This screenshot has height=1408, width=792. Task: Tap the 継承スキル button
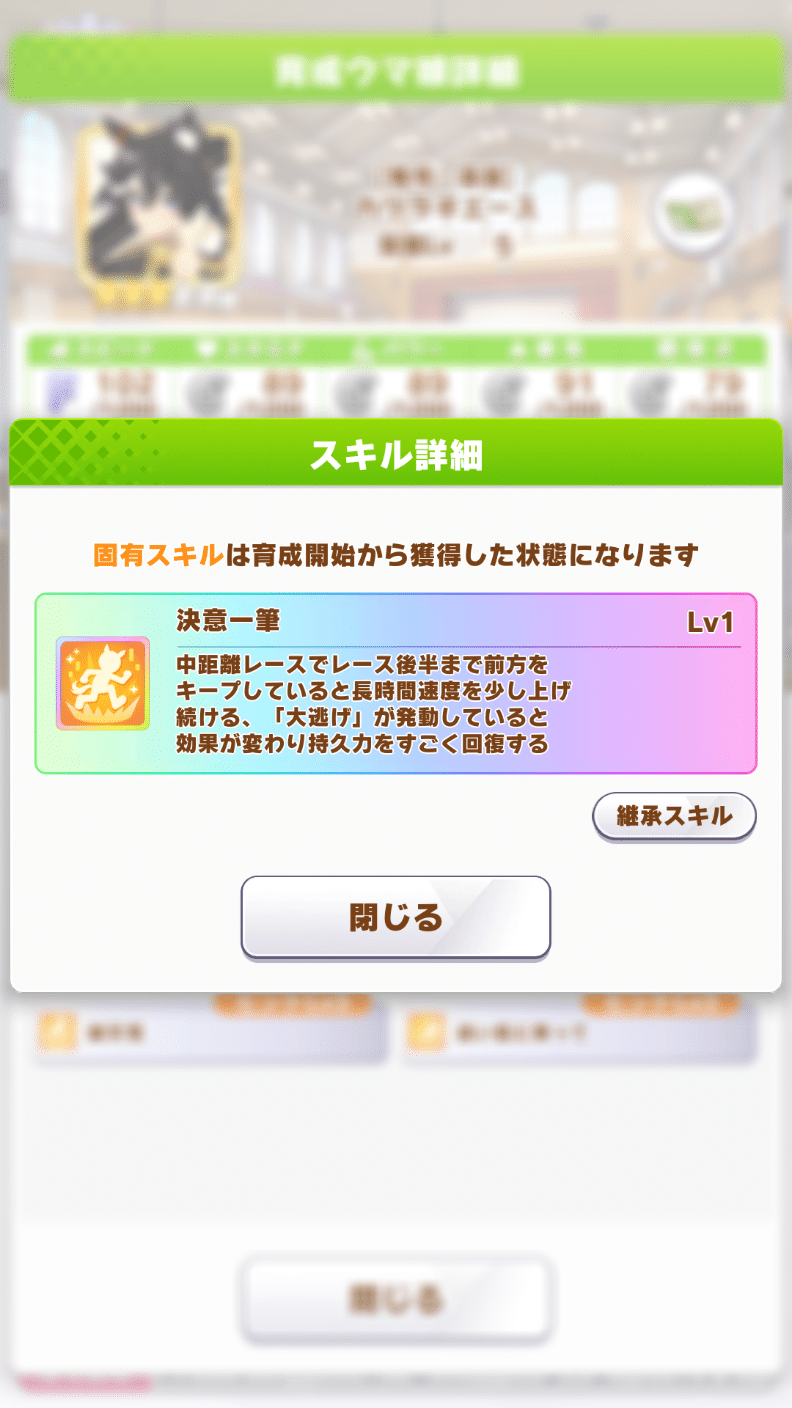[674, 817]
